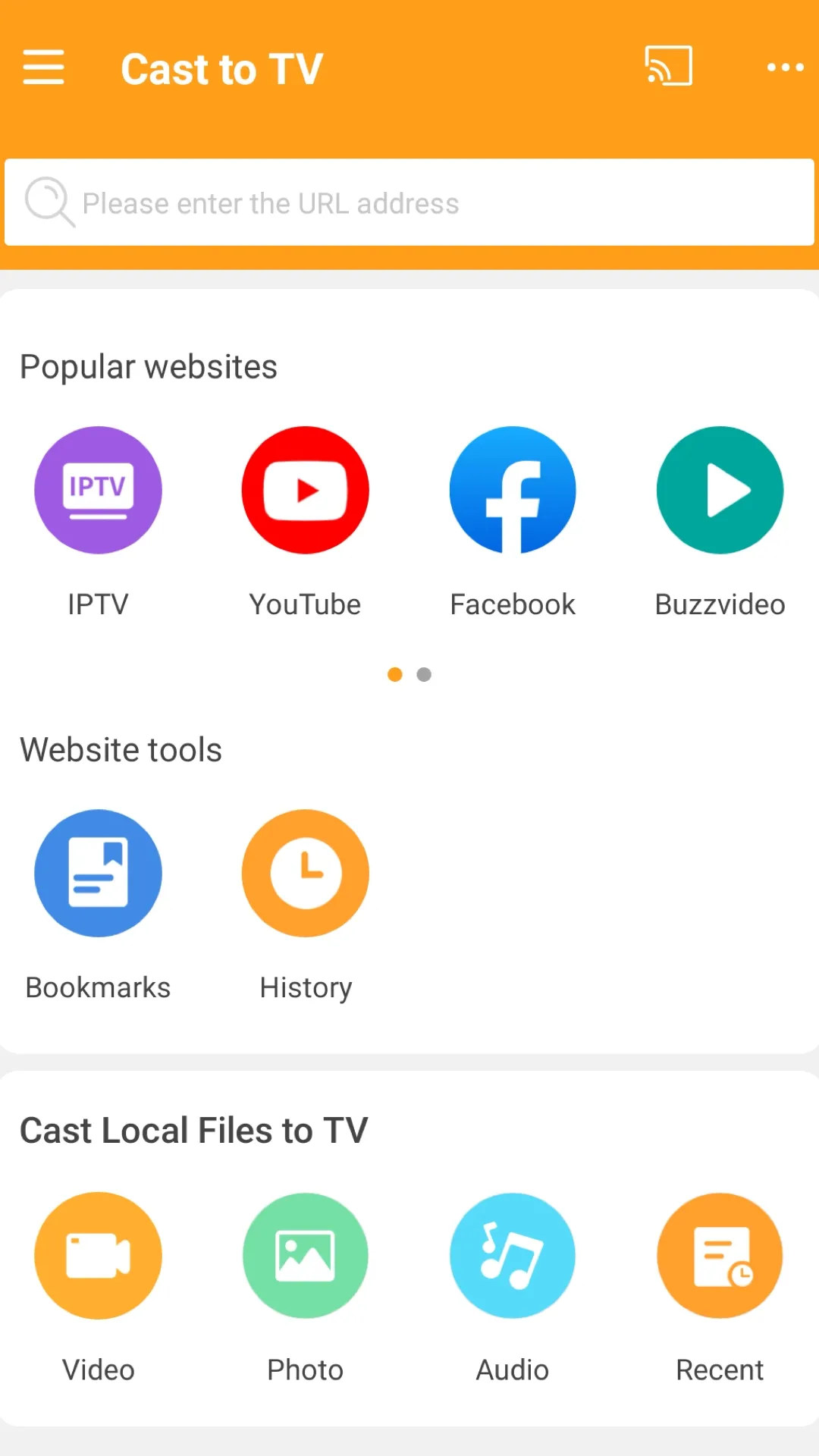Cast a local Video file

tap(98, 1255)
